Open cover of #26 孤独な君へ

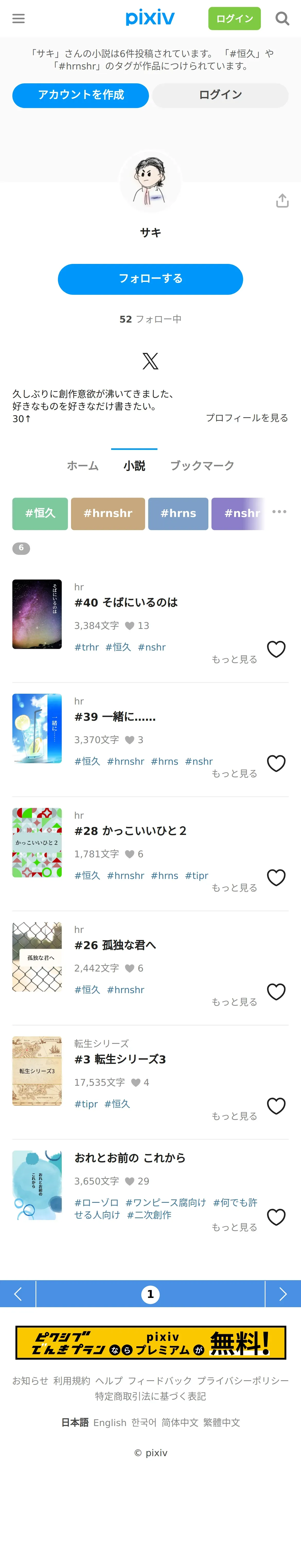click(37, 956)
